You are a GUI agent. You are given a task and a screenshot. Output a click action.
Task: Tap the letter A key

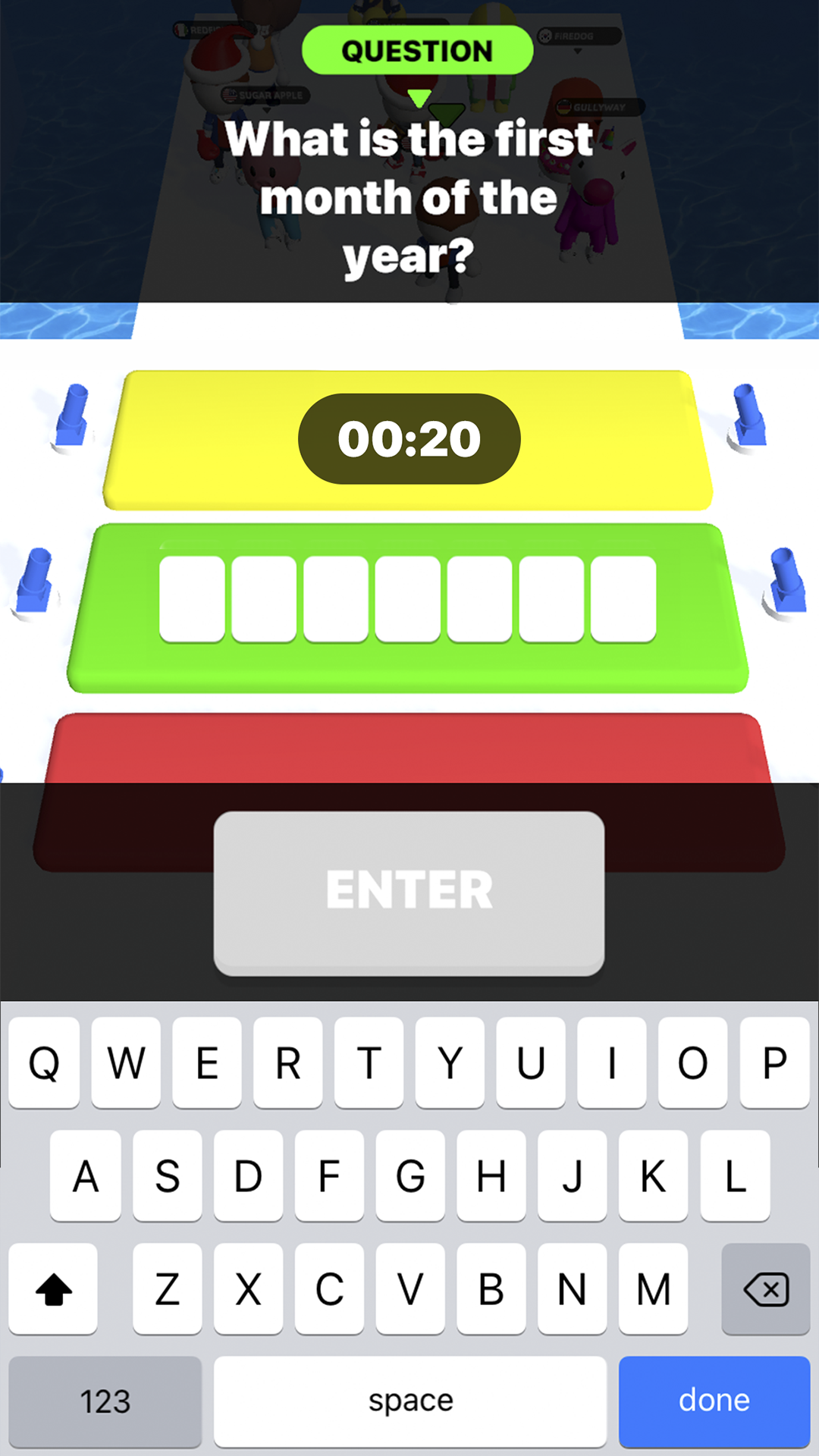coord(85,1176)
